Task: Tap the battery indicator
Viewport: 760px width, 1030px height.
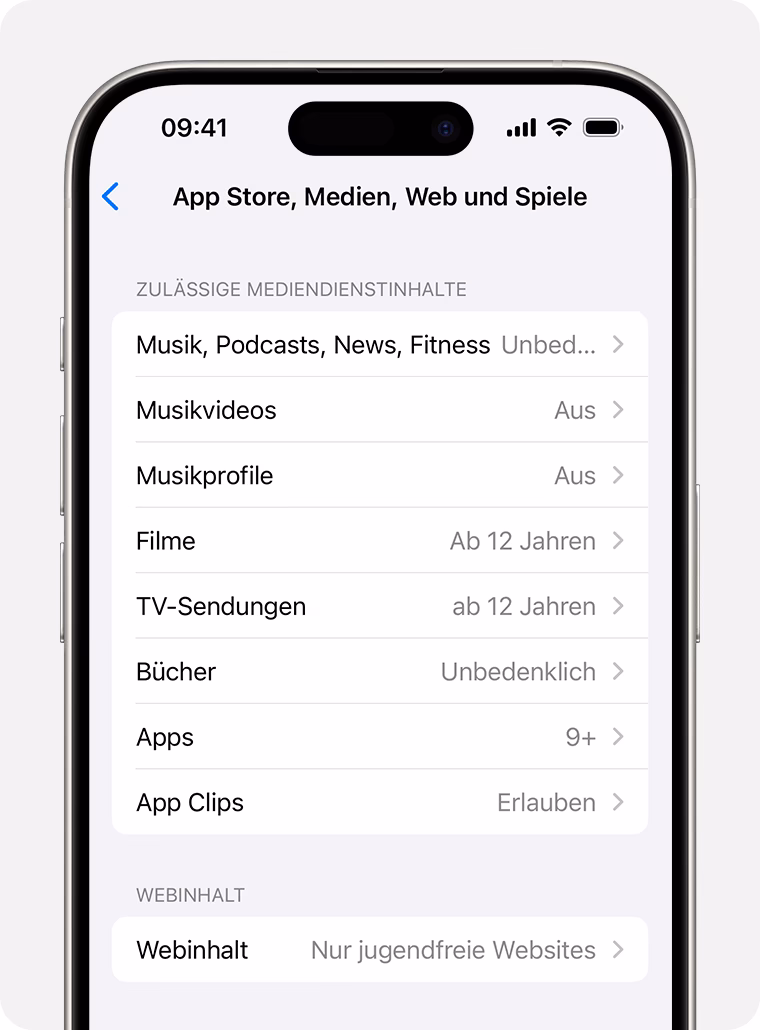Action: (x=602, y=127)
